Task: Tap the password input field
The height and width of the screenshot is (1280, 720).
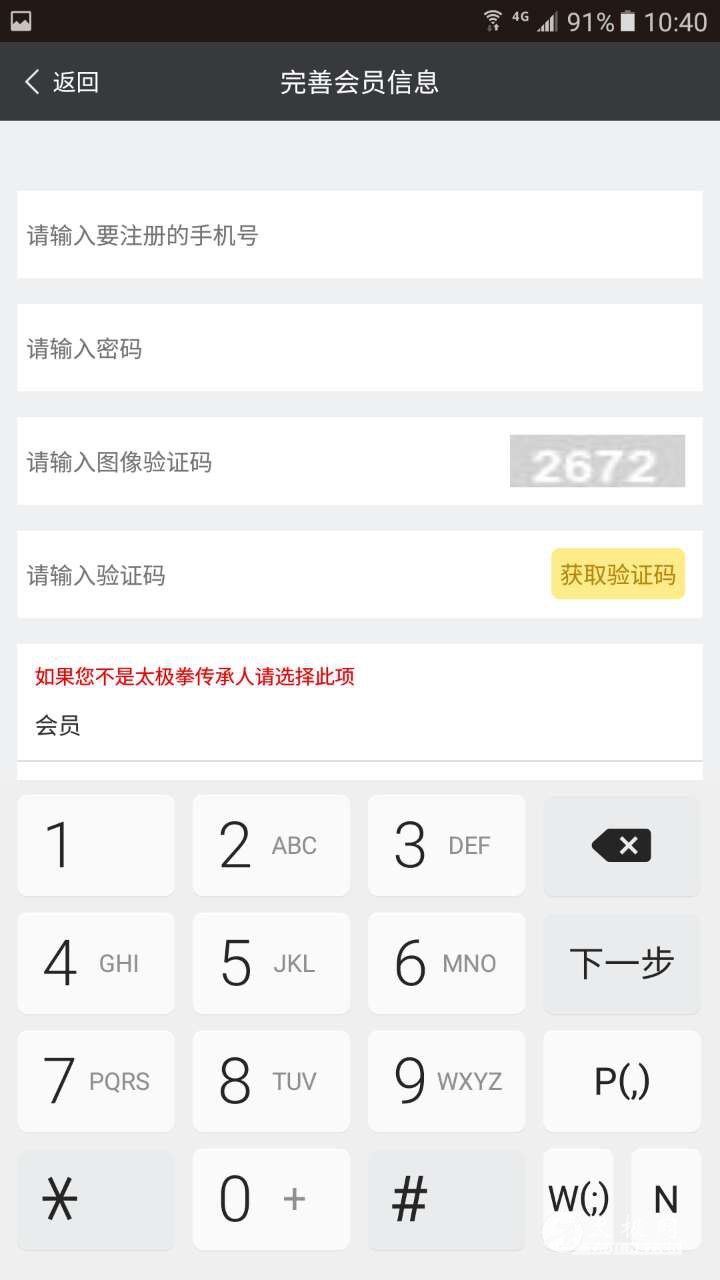Action: (360, 348)
